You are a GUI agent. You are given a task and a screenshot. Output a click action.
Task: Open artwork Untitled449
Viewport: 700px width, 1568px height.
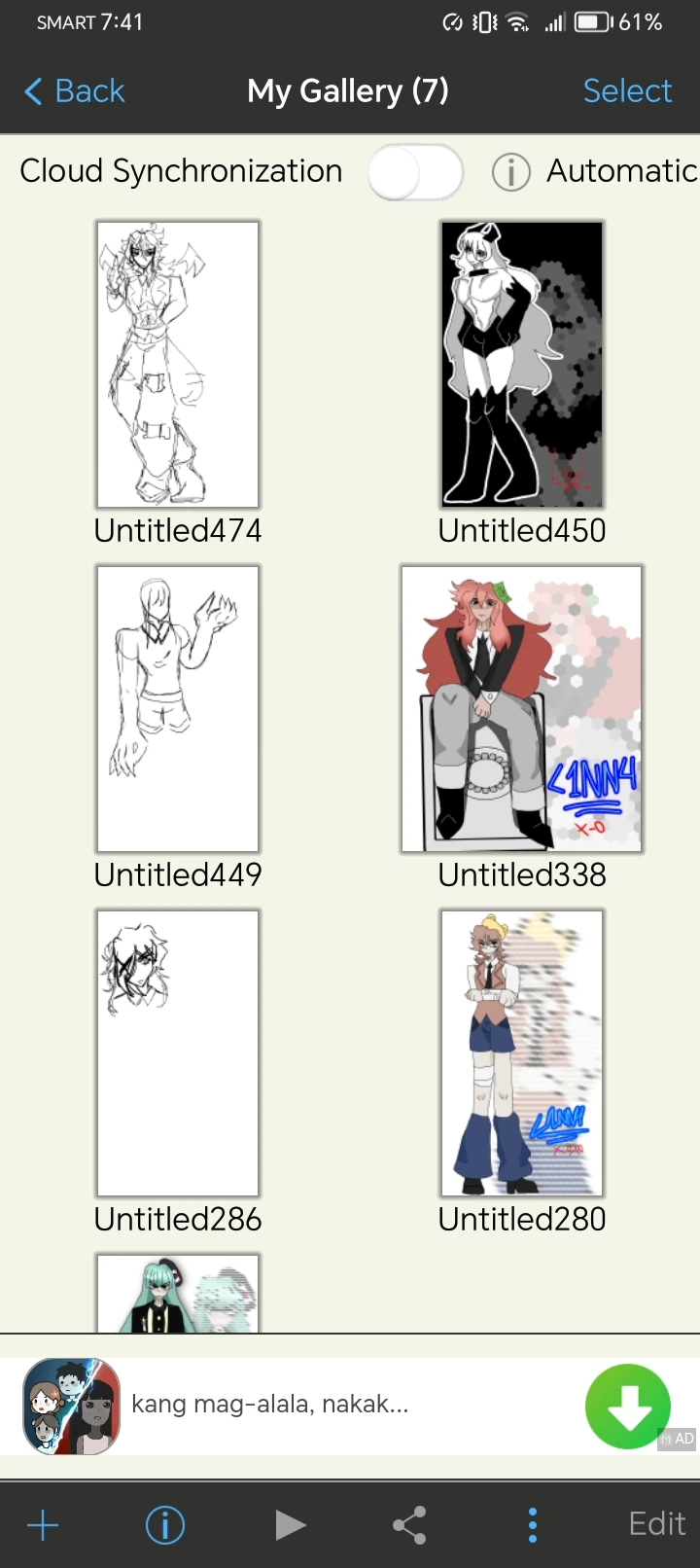point(178,709)
